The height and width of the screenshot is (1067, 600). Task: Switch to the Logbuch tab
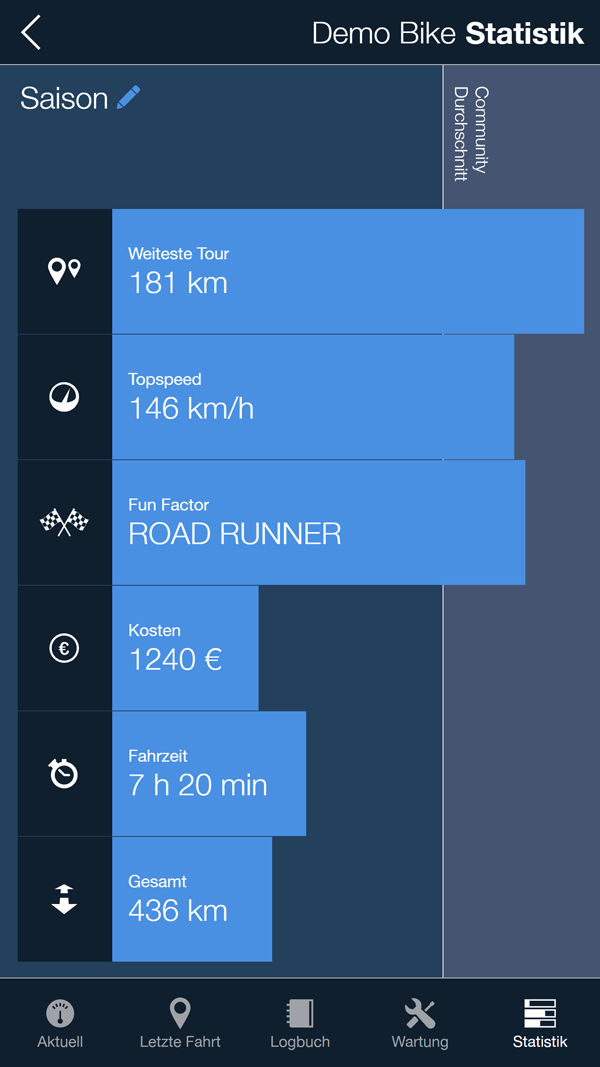coord(300,1023)
